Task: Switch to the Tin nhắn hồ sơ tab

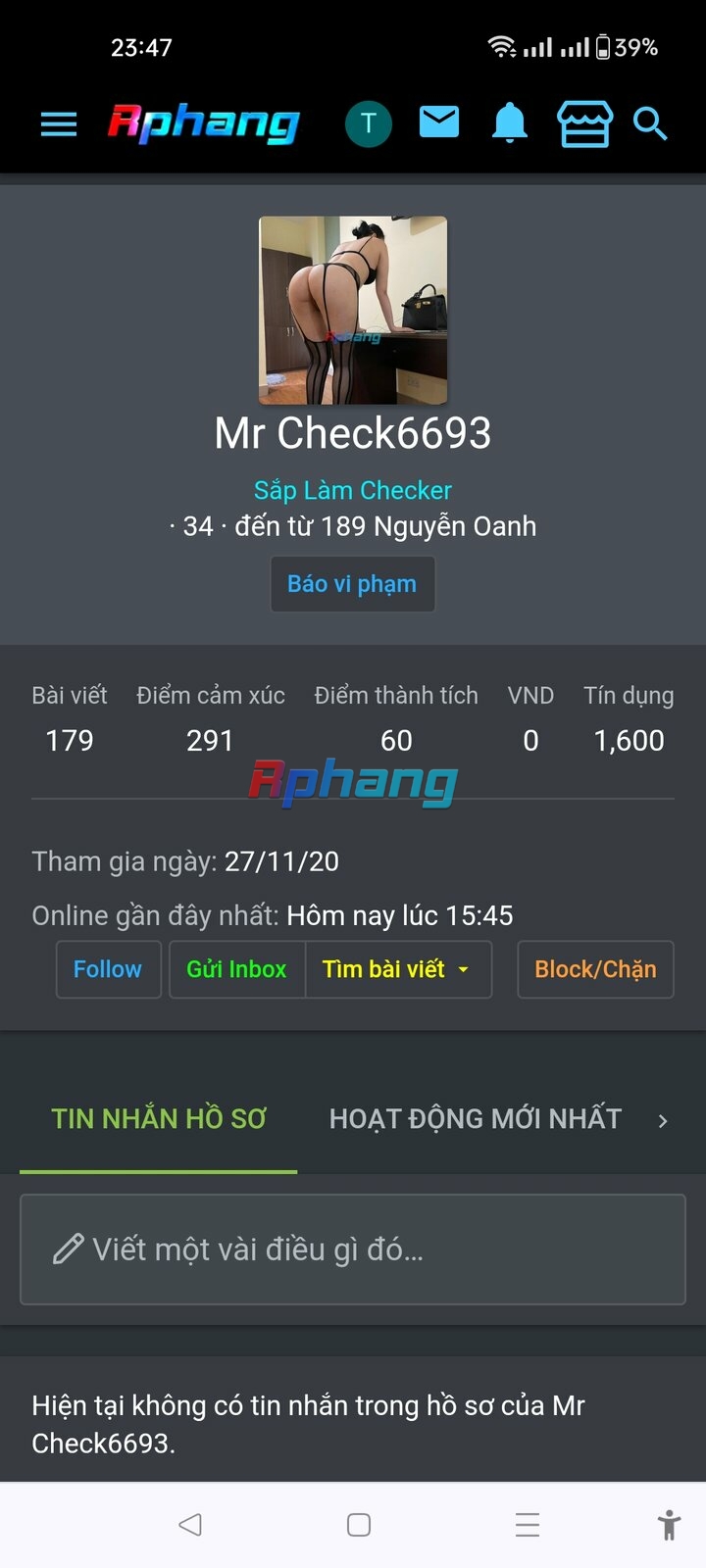Action: click(159, 1119)
